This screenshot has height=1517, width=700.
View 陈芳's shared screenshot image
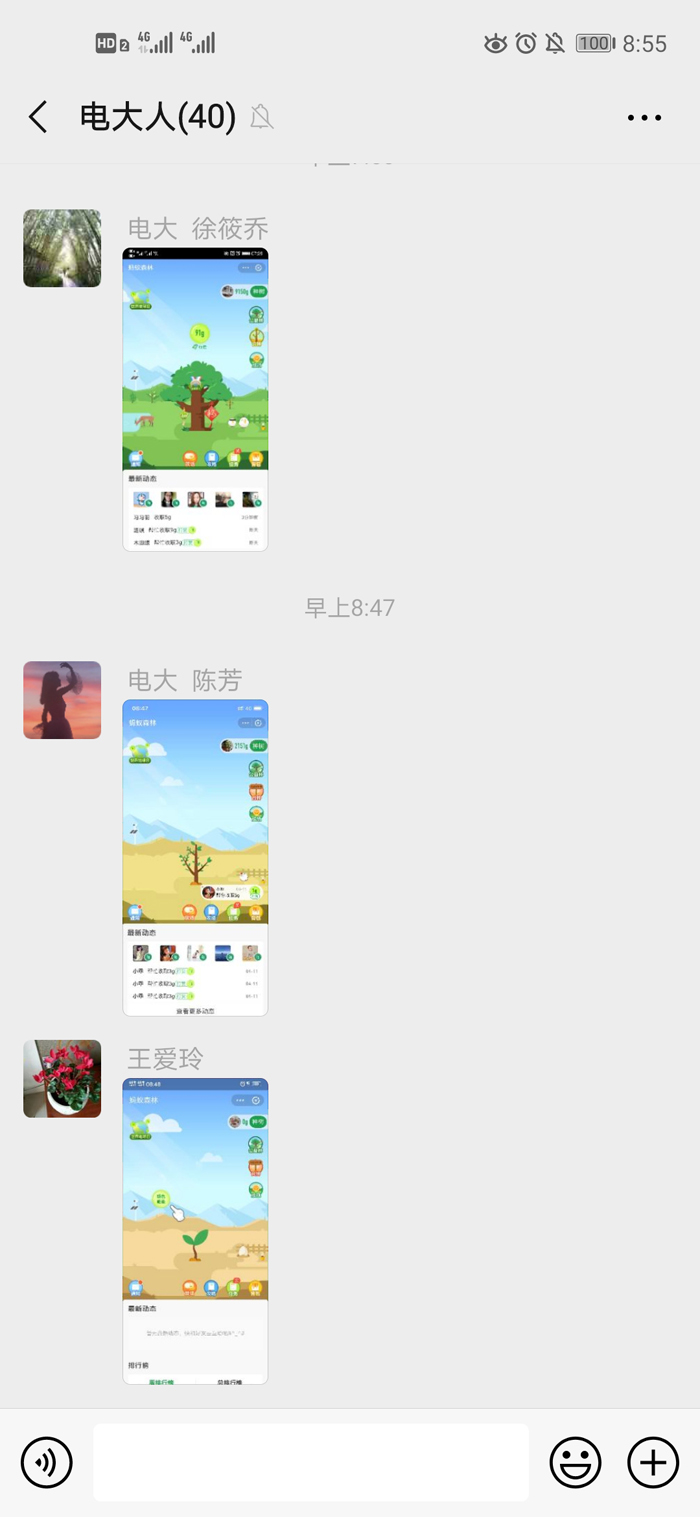[195, 857]
